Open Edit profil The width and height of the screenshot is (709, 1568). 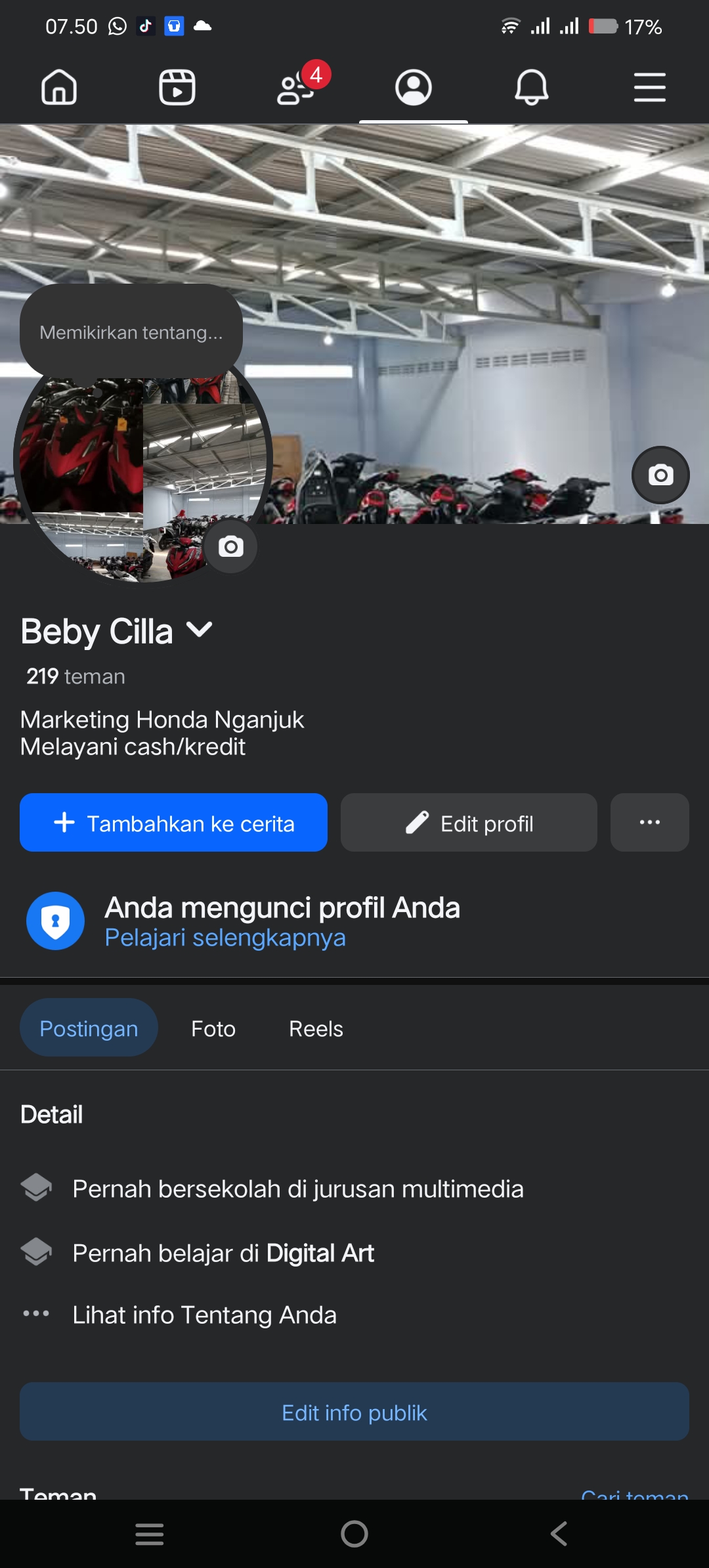[469, 823]
